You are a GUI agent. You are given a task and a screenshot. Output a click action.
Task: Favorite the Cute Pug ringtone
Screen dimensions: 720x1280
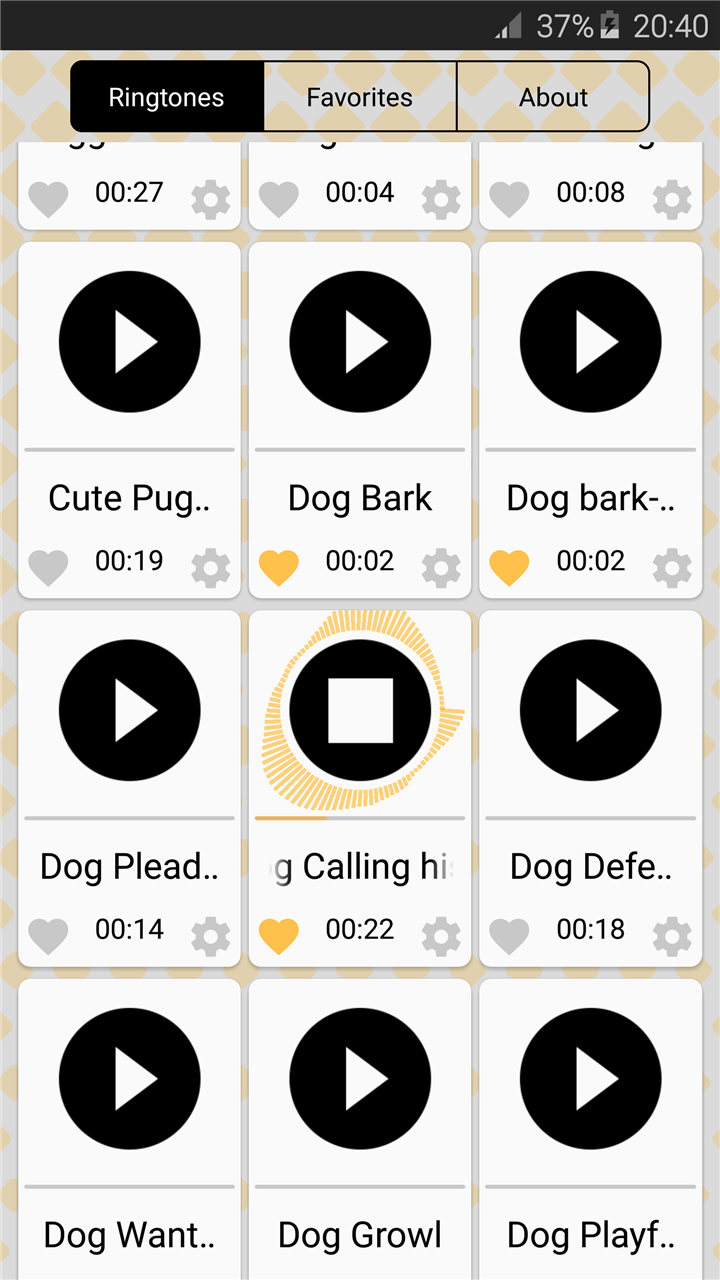[x=48, y=566]
